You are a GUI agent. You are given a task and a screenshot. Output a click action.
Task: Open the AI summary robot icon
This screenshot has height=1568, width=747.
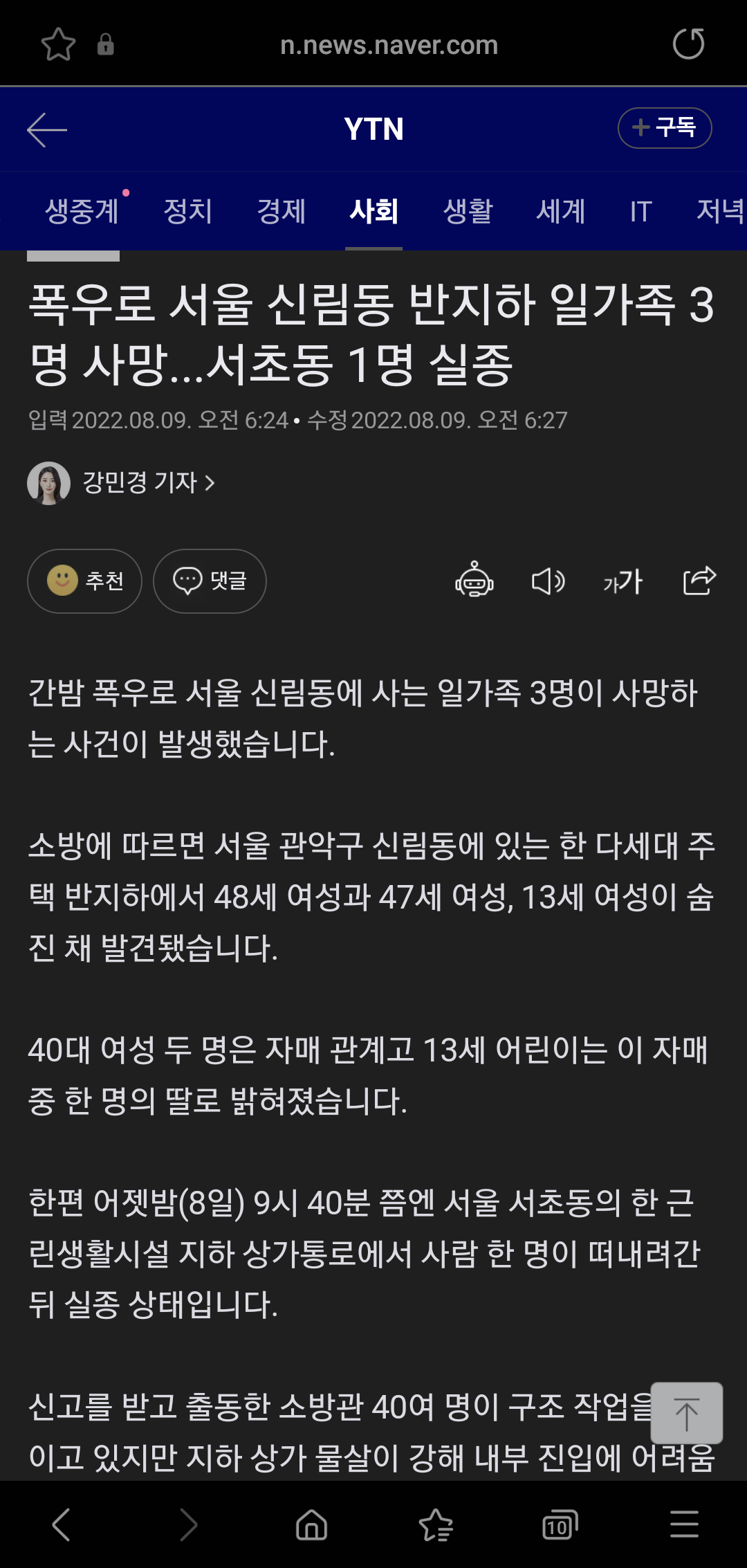click(474, 580)
